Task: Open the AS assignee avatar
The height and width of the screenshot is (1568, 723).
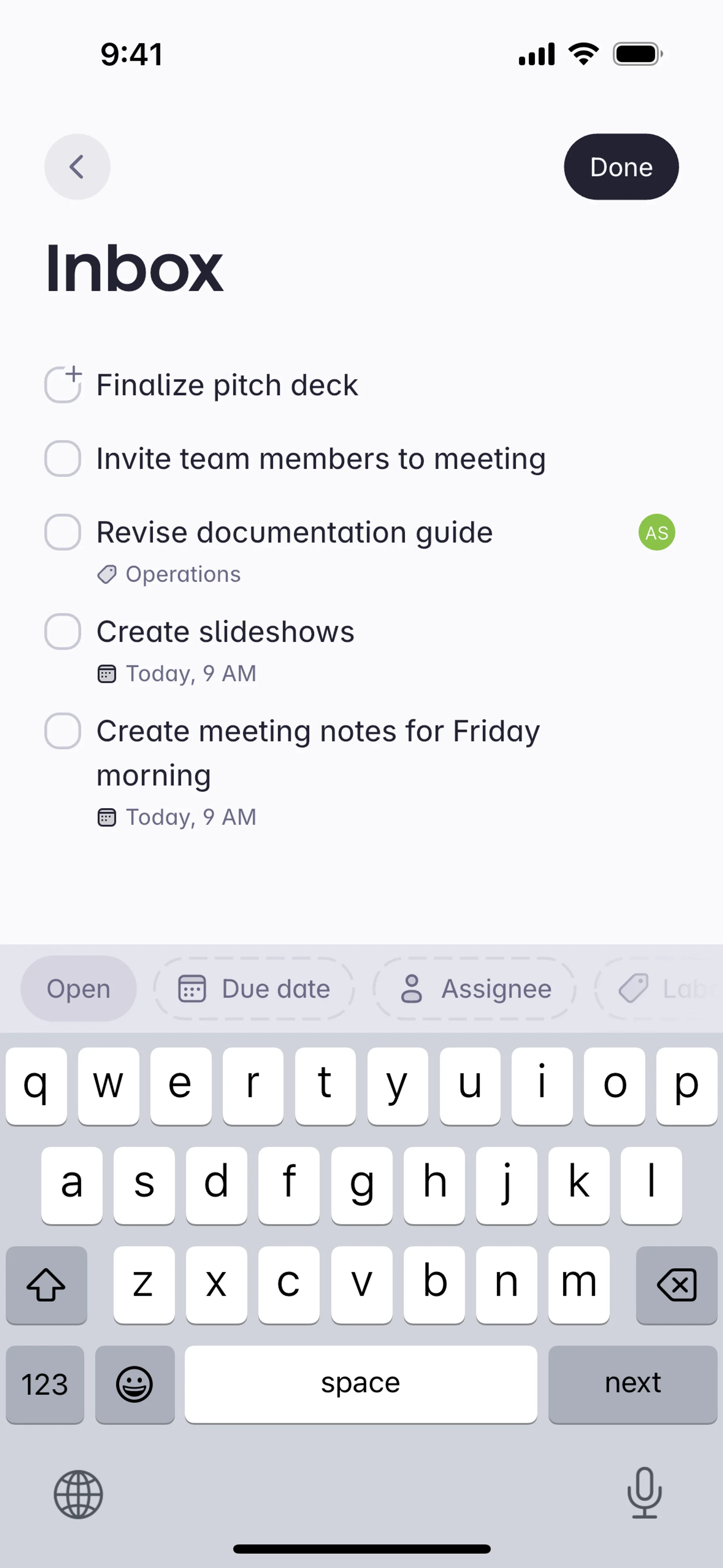Action: [656, 533]
